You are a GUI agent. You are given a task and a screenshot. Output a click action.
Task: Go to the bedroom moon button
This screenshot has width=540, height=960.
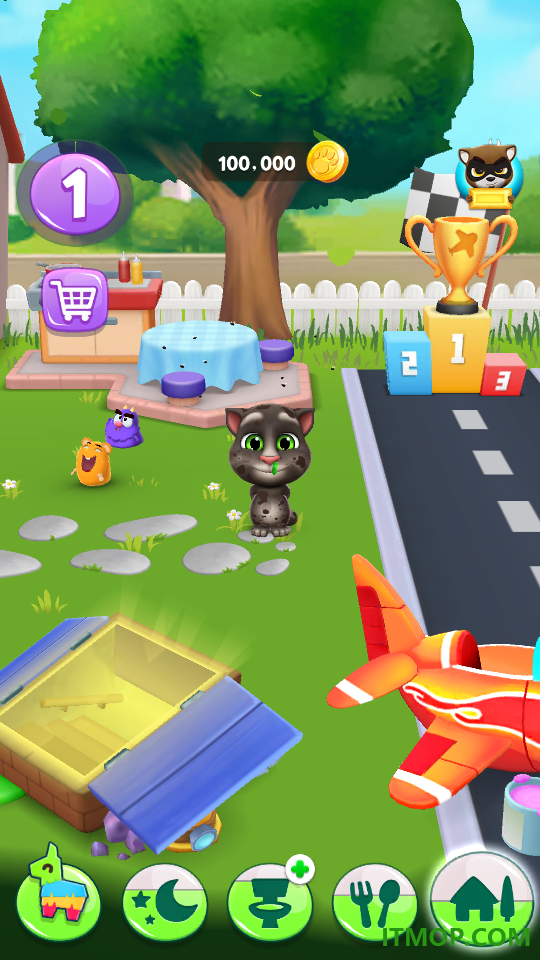(165, 902)
